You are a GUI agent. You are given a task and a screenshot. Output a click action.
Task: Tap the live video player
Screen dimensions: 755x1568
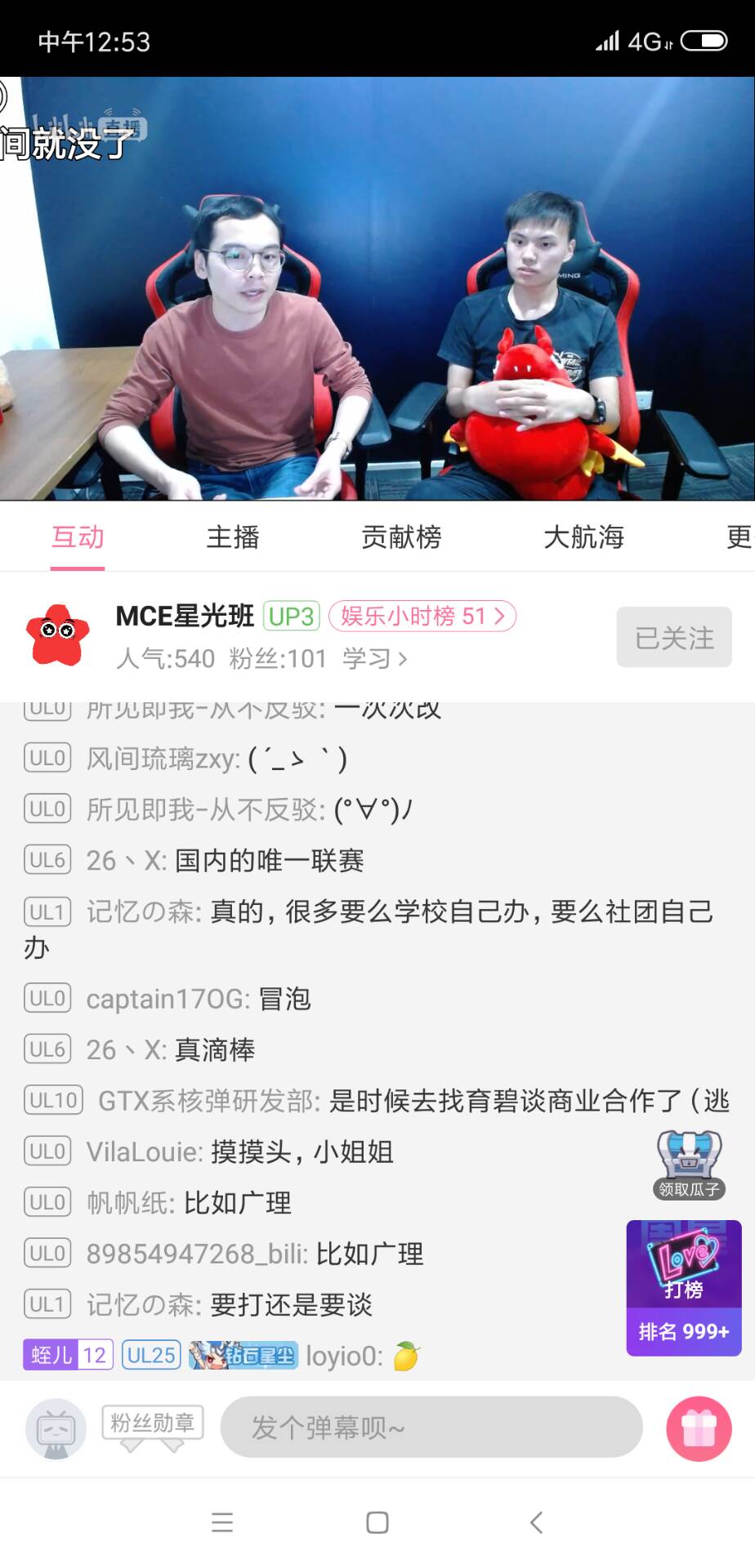(377, 288)
